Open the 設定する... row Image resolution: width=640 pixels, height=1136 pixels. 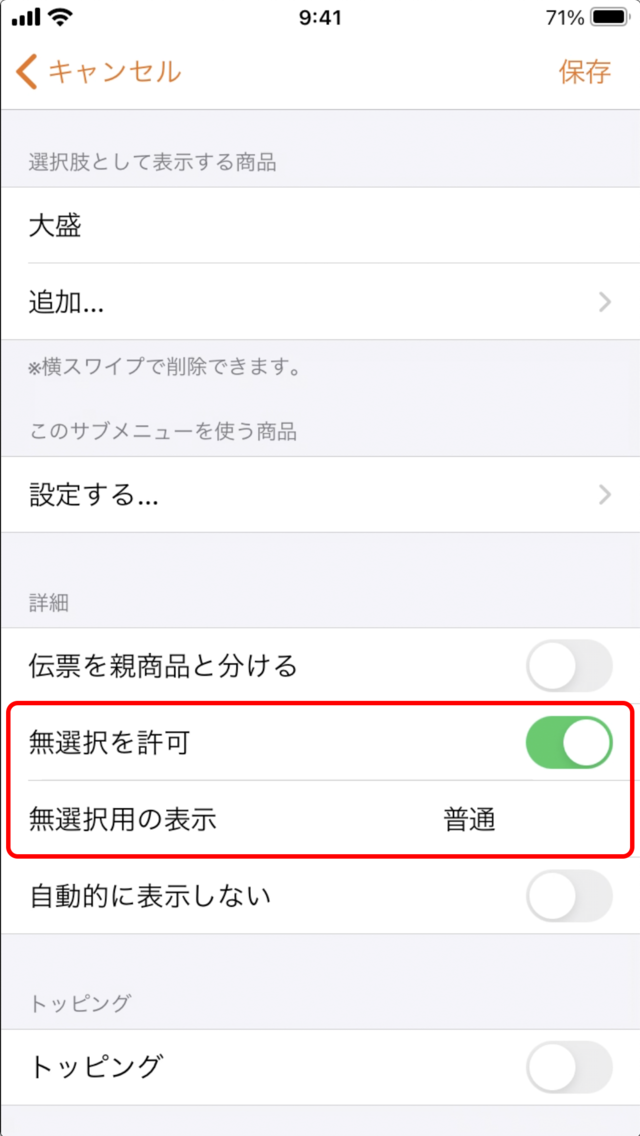[x=320, y=495]
